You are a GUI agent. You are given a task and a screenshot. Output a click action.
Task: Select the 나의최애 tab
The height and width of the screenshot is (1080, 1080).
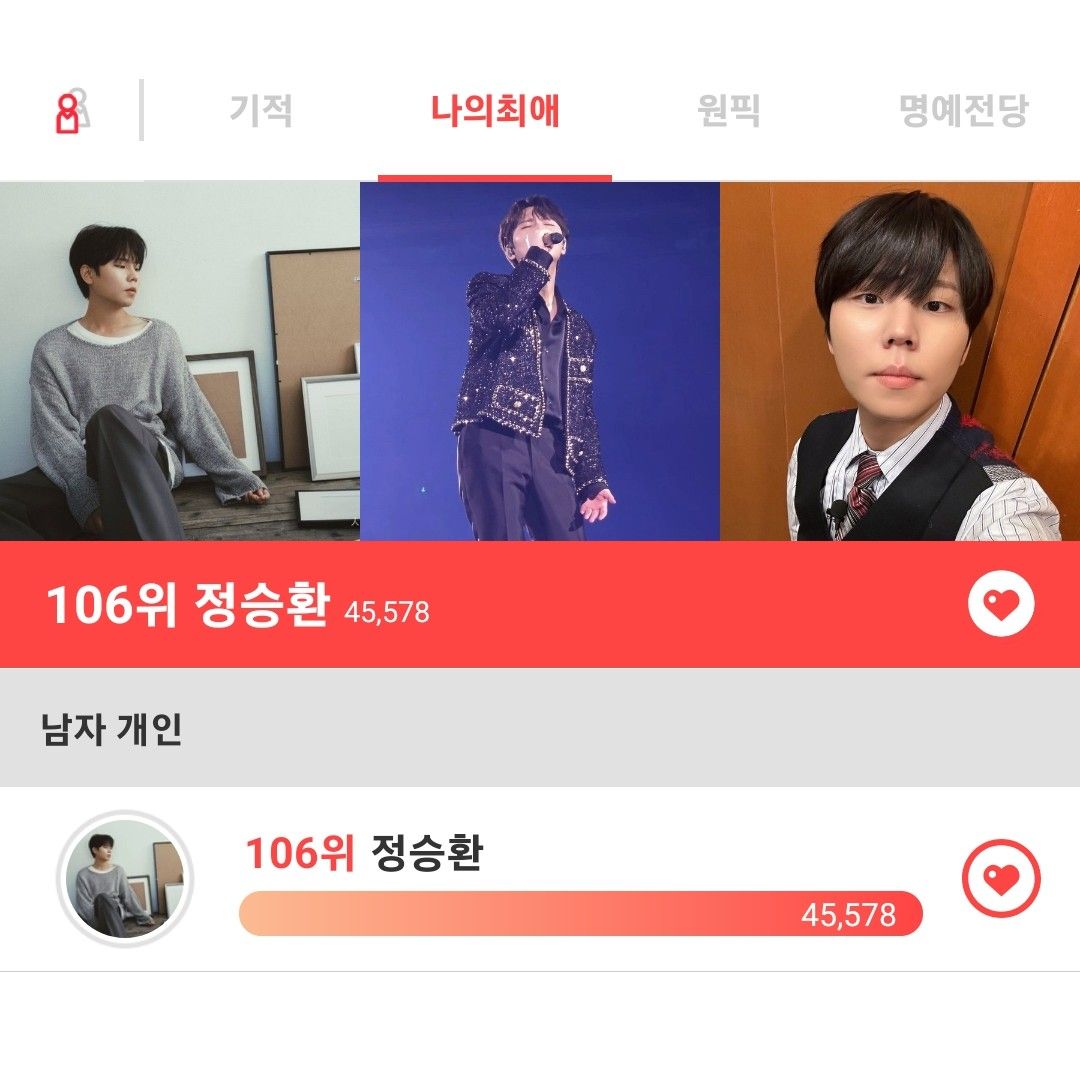click(495, 110)
